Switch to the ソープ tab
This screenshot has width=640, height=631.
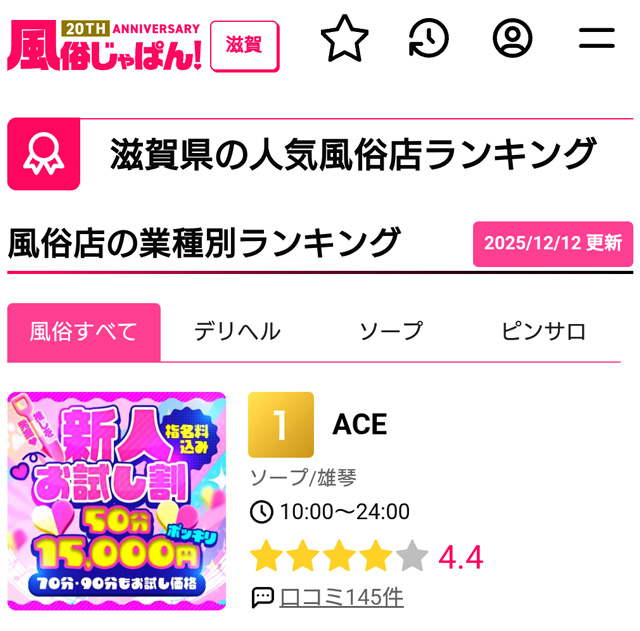tap(391, 332)
